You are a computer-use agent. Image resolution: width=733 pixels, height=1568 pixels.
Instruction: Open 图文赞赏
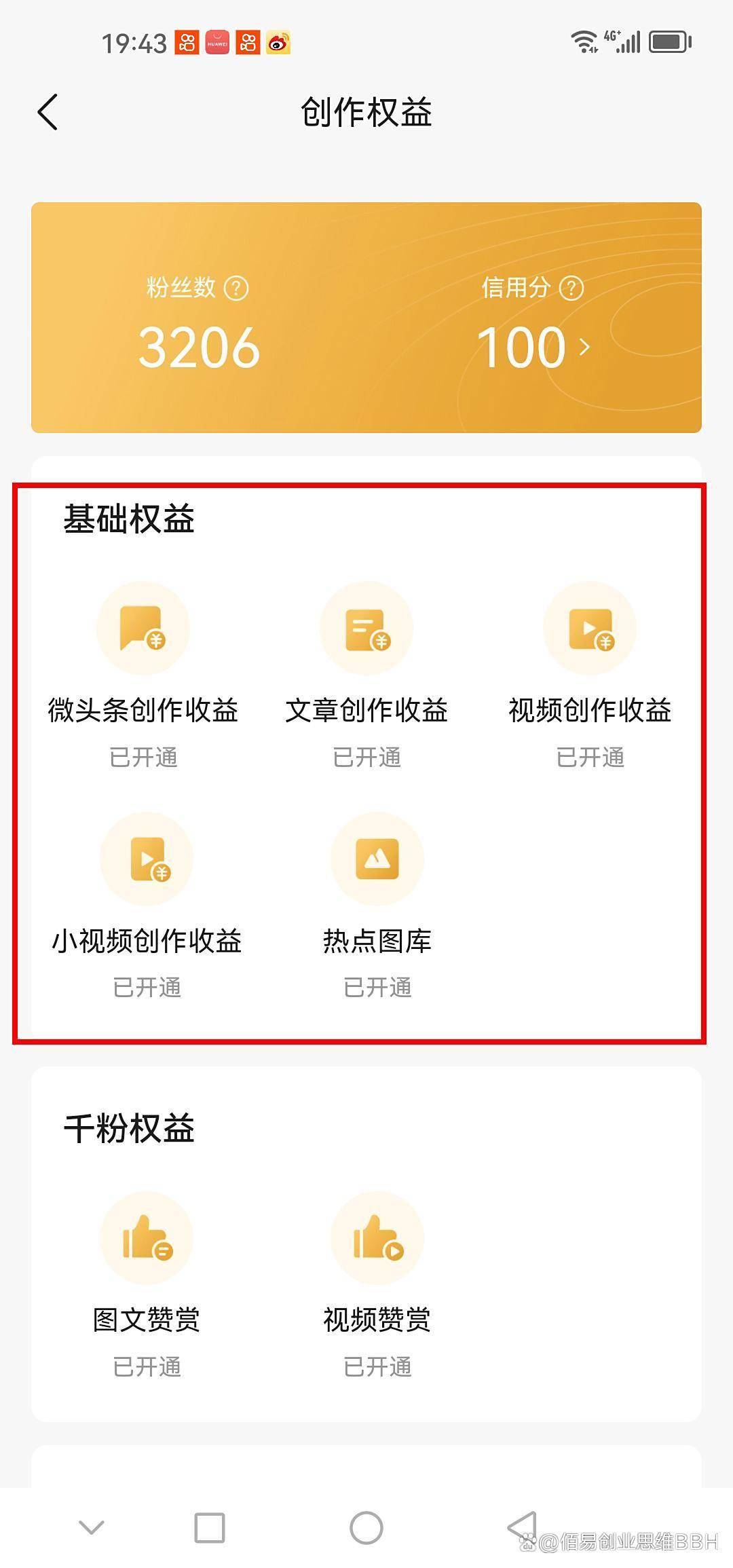click(147, 1284)
